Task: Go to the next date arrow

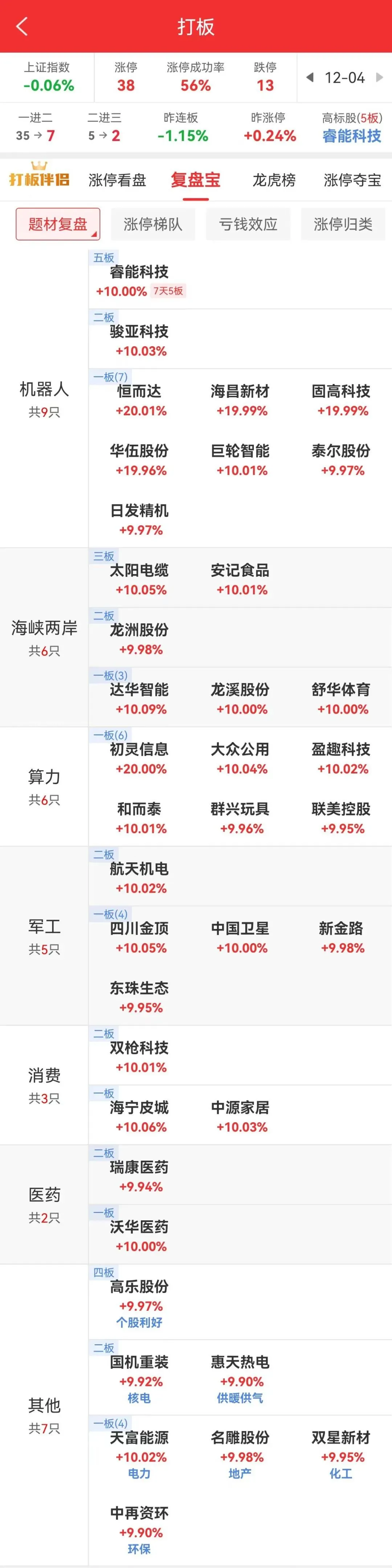Action: coord(380,77)
